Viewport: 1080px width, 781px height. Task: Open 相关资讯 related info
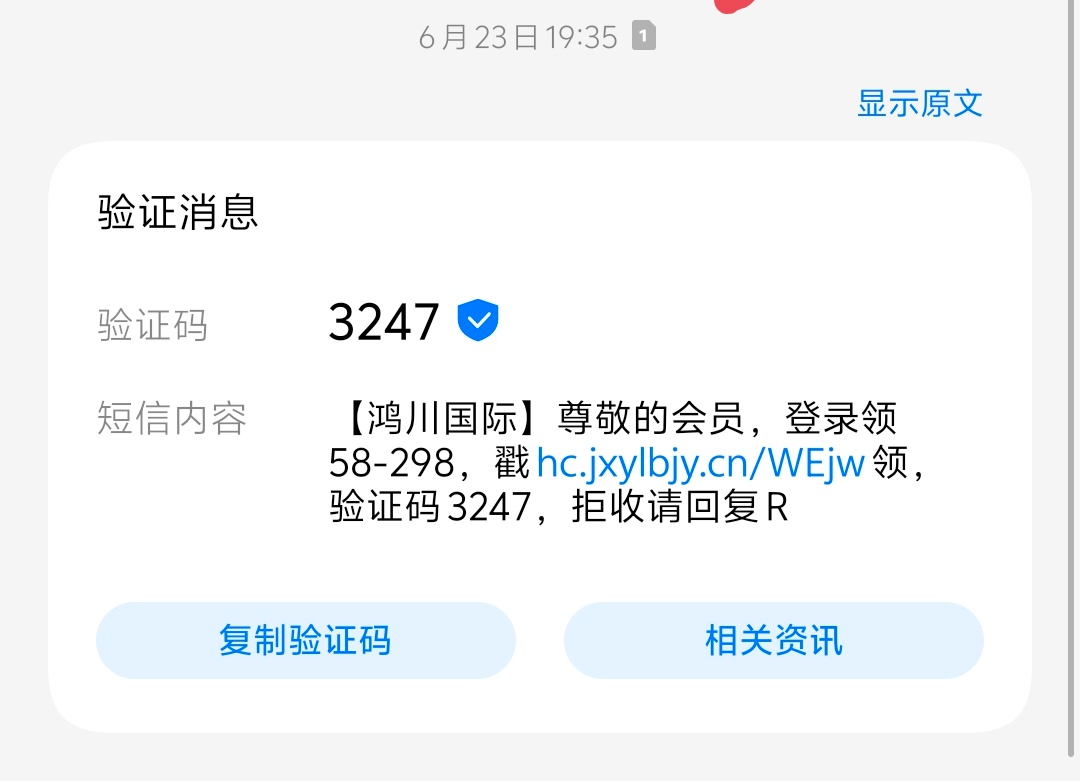773,640
